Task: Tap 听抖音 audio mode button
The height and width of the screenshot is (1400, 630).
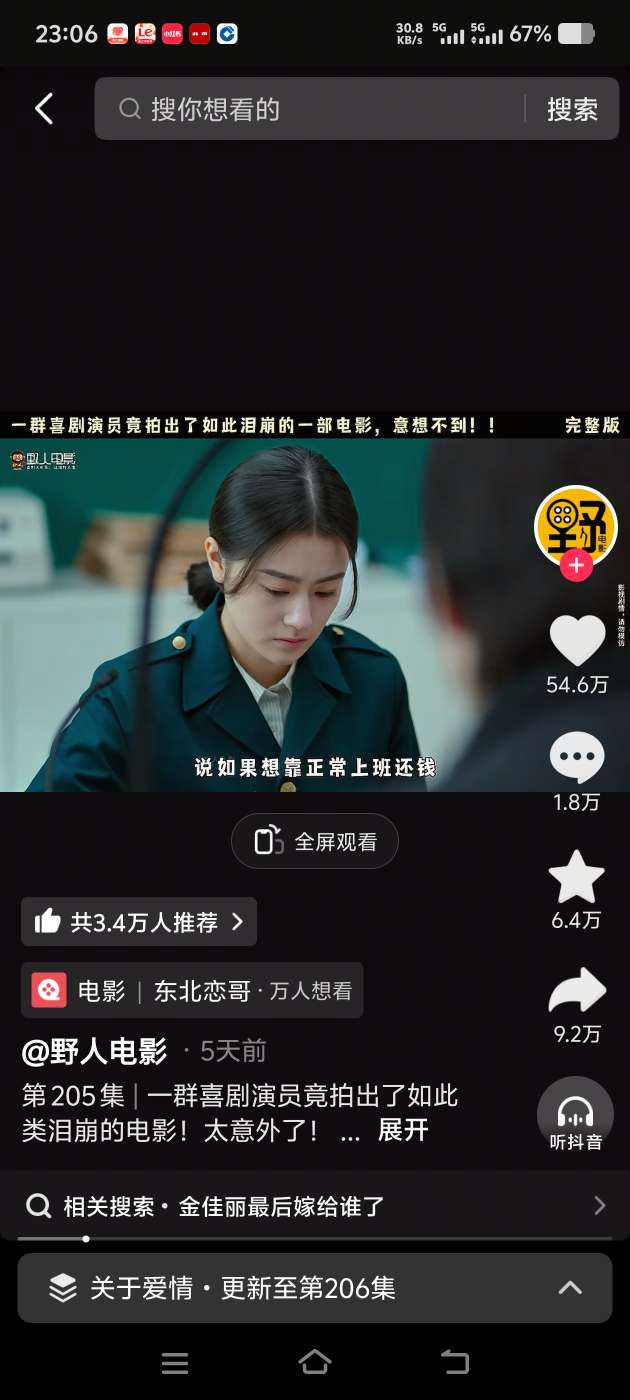Action: coord(575,1114)
